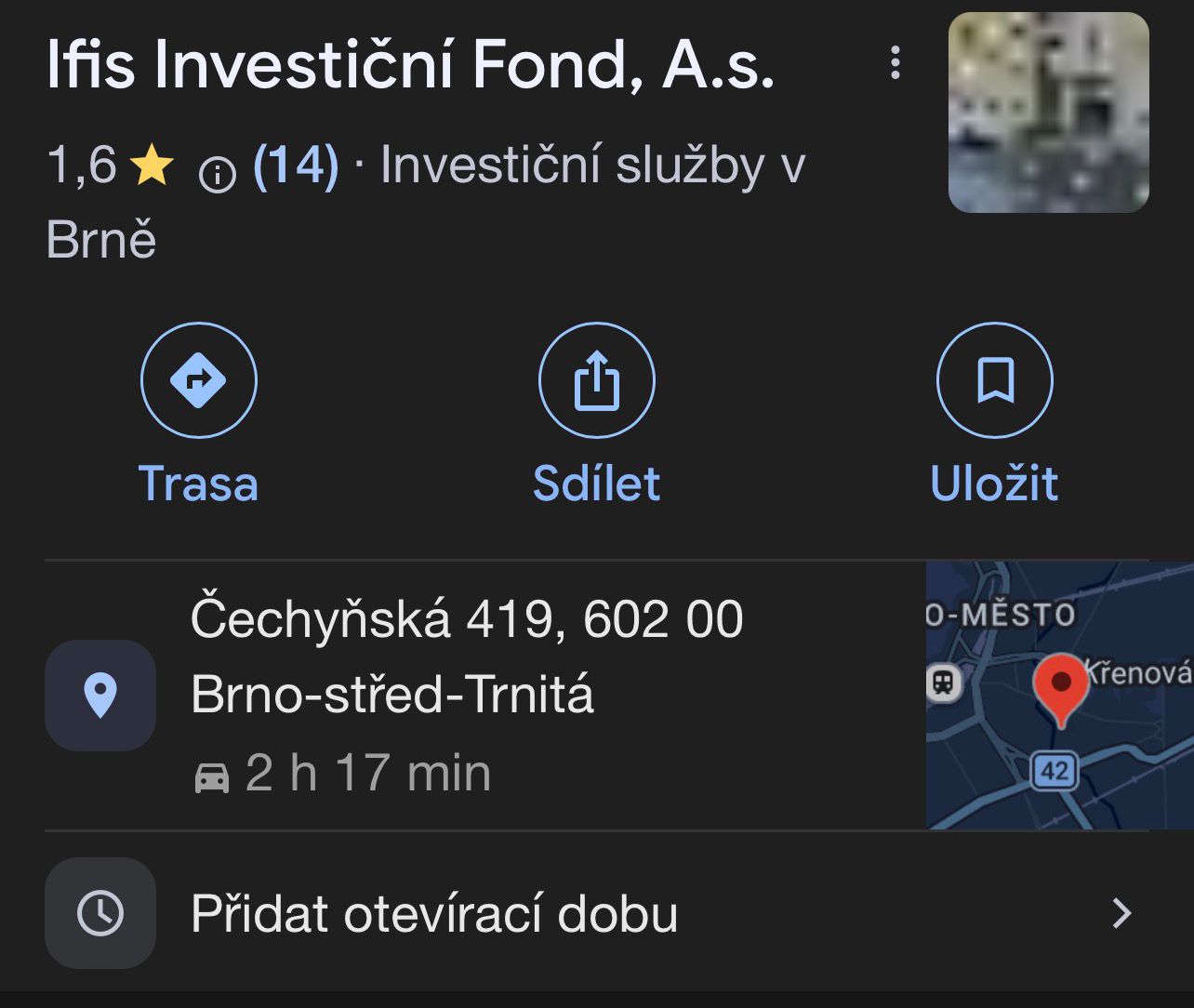Open the map preview with red pin
Screen dimensions: 1194x1008
coord(1059,695)
